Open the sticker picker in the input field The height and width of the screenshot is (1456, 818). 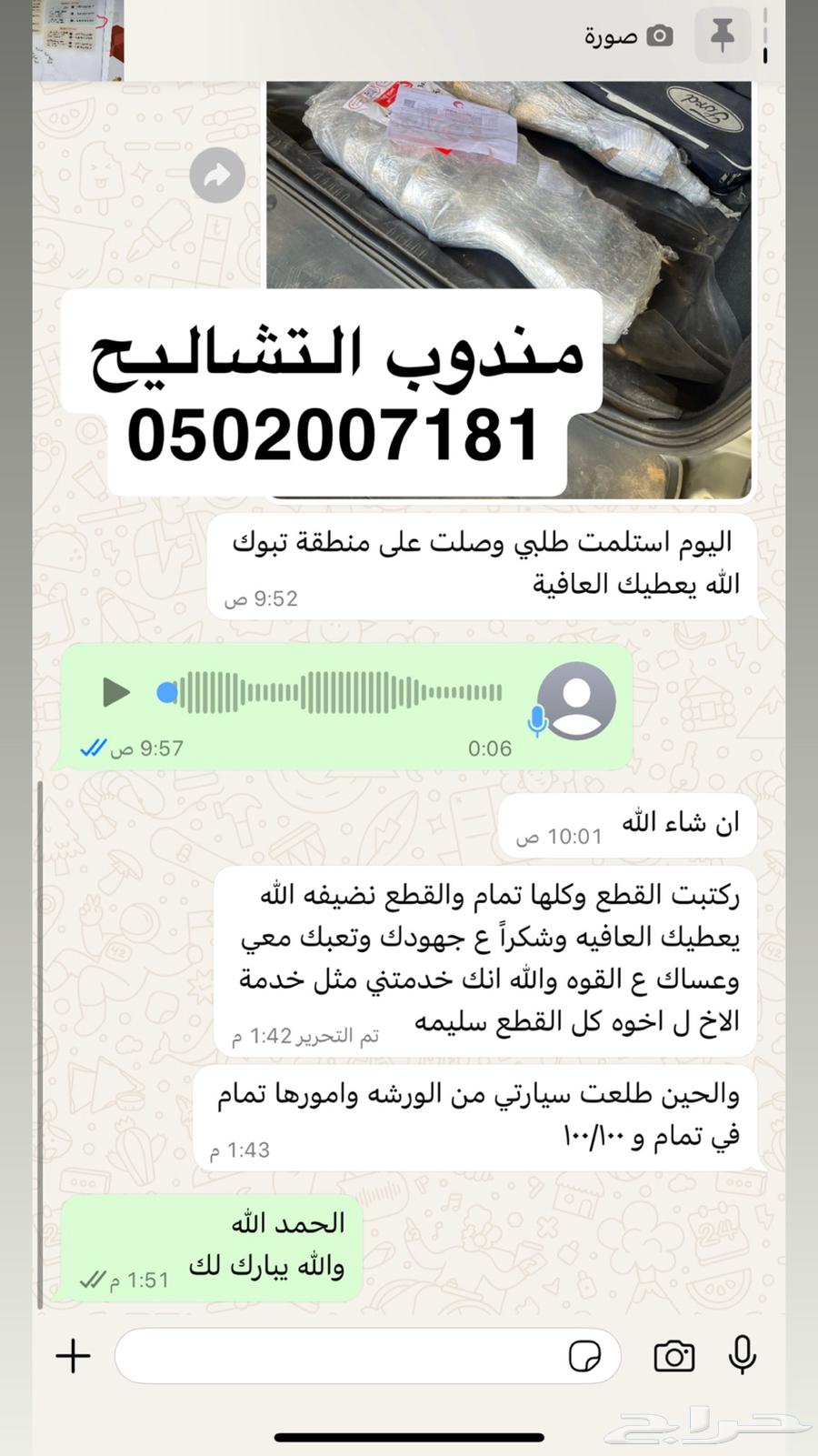coord(587,1356)
